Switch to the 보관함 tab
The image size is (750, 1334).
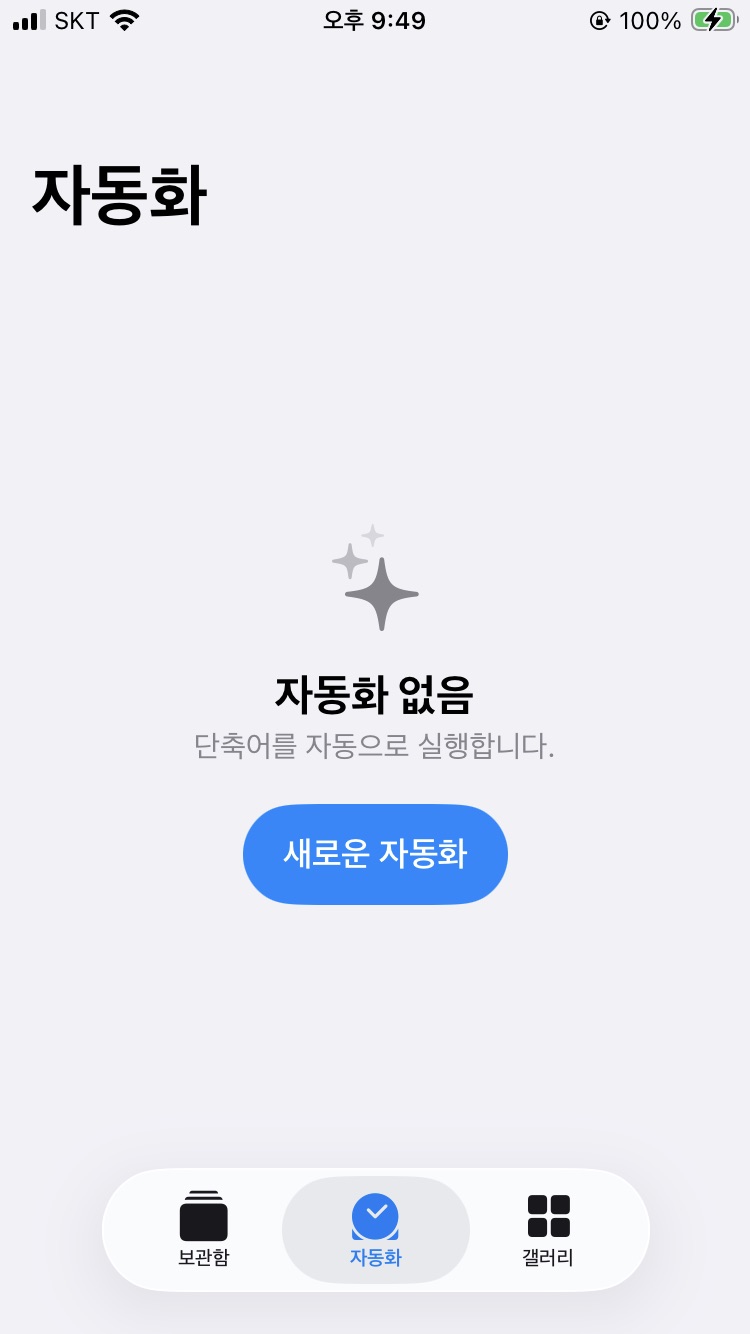[x=204, y=1230]
